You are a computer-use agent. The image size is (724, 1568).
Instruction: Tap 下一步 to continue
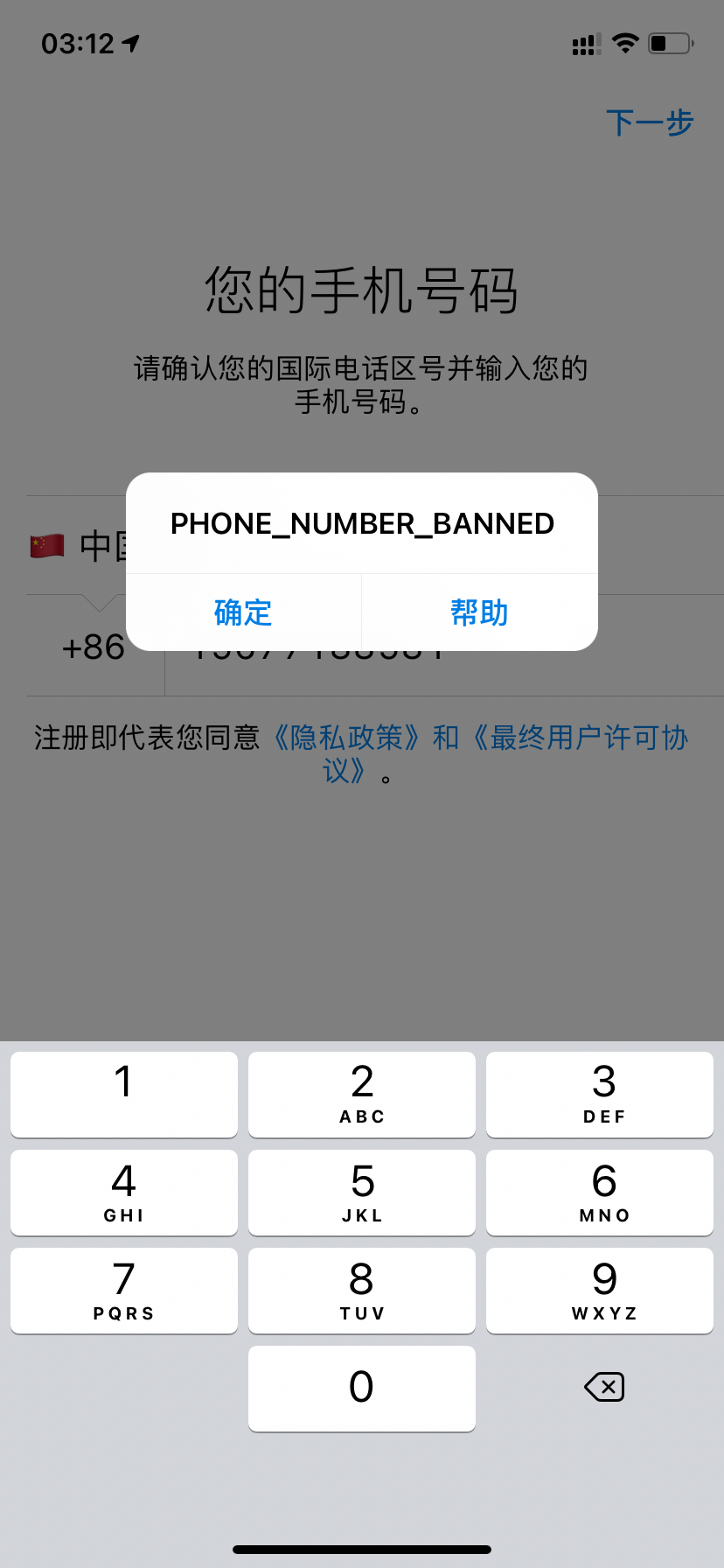pos(649,122)
